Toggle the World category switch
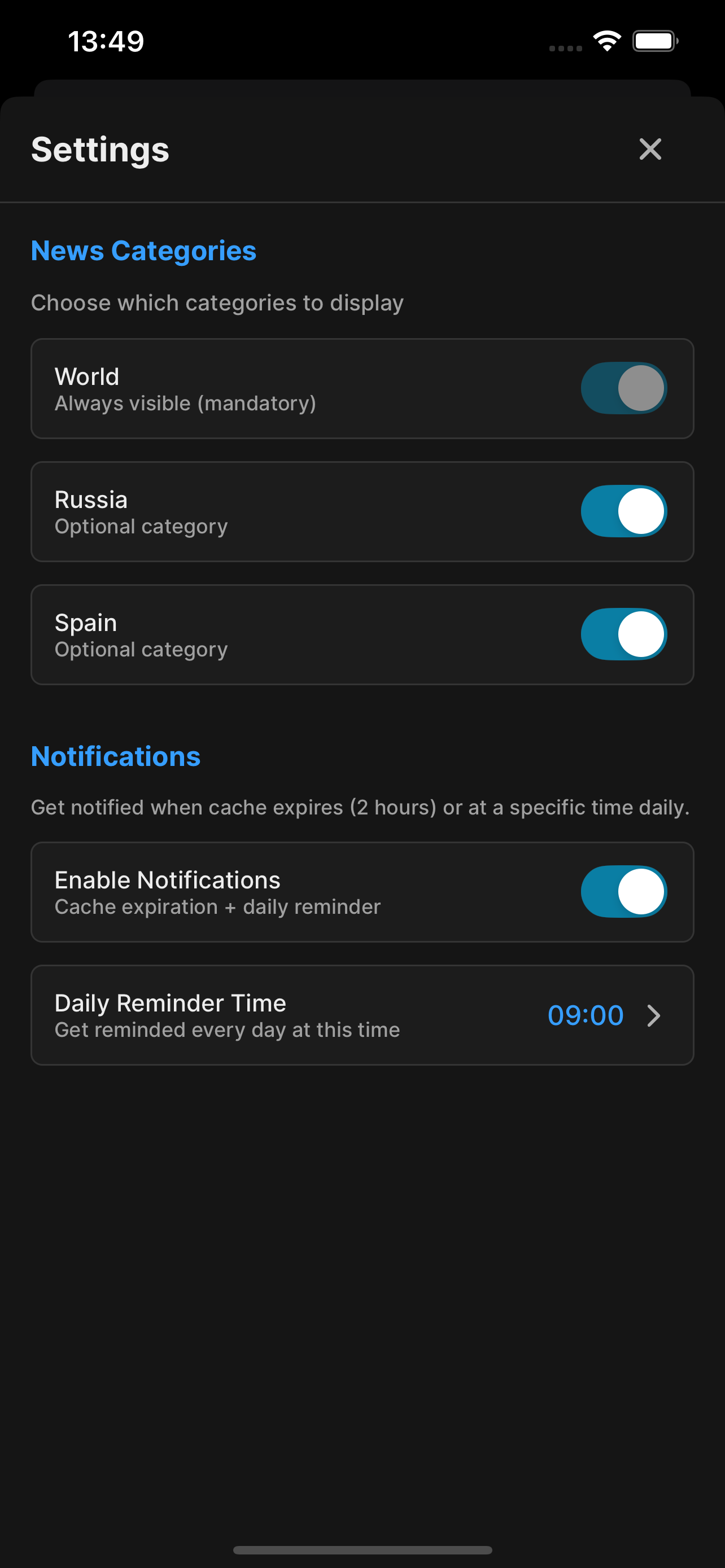Viewport: 725px width, 1568px height. pyautogui.click(x=624, y=388)
